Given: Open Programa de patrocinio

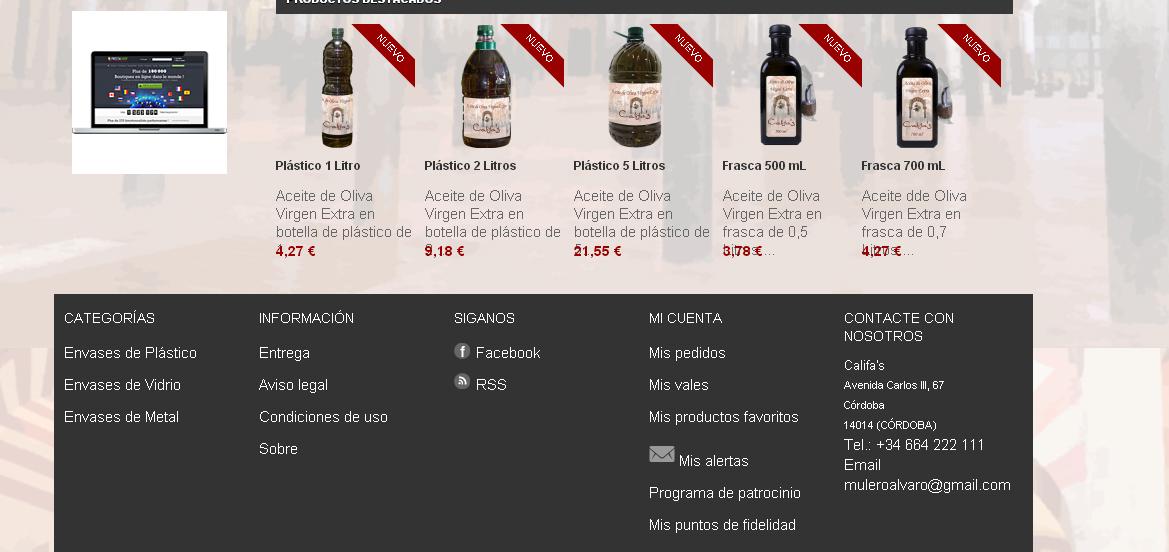Looking at the screenshot, I should pyautogui.click(x=724, y=493).
